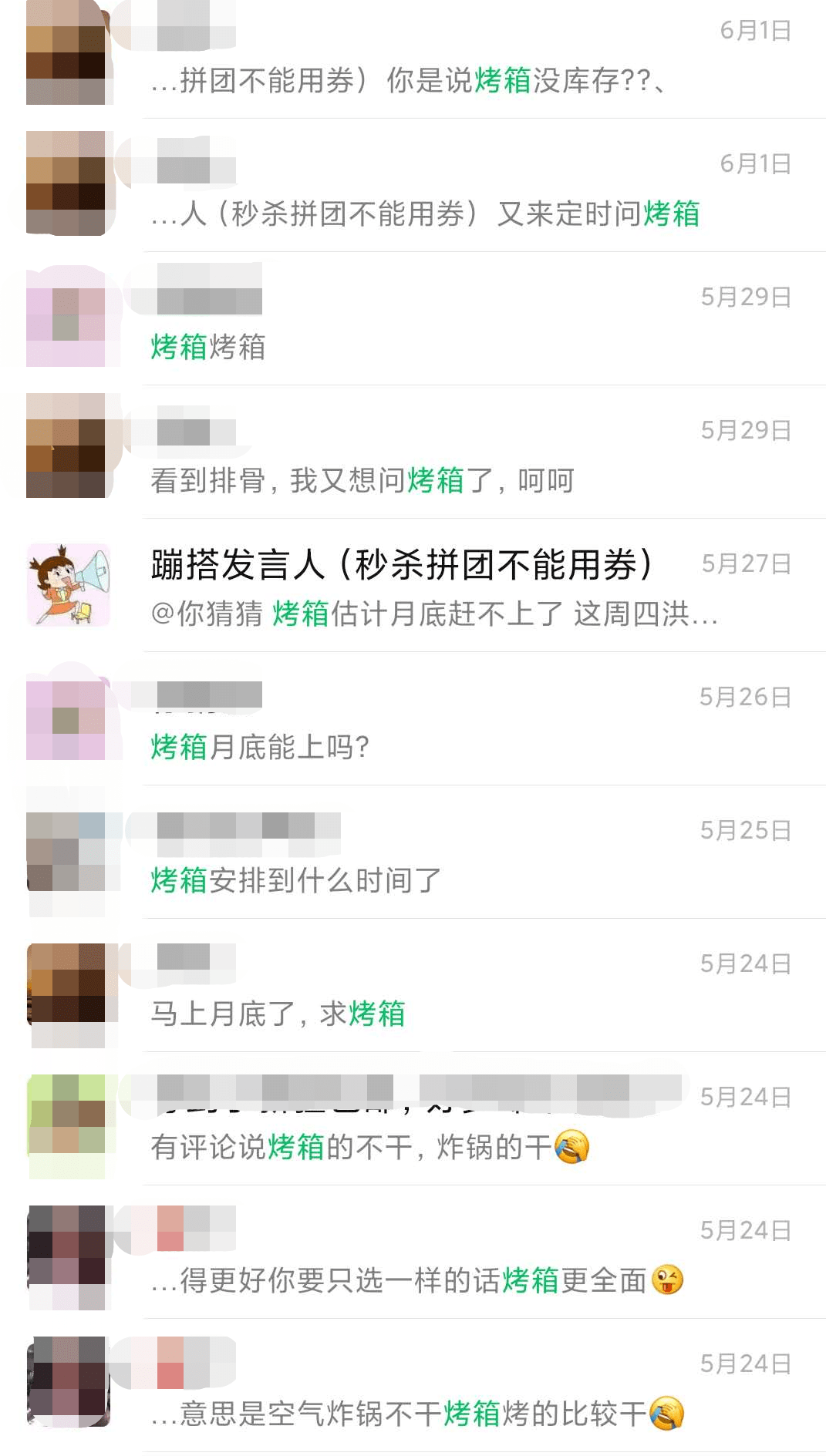Open the message asking if 烤箱没库存
This screenshot has width=826, height=1456.
[x=409, y=80]
